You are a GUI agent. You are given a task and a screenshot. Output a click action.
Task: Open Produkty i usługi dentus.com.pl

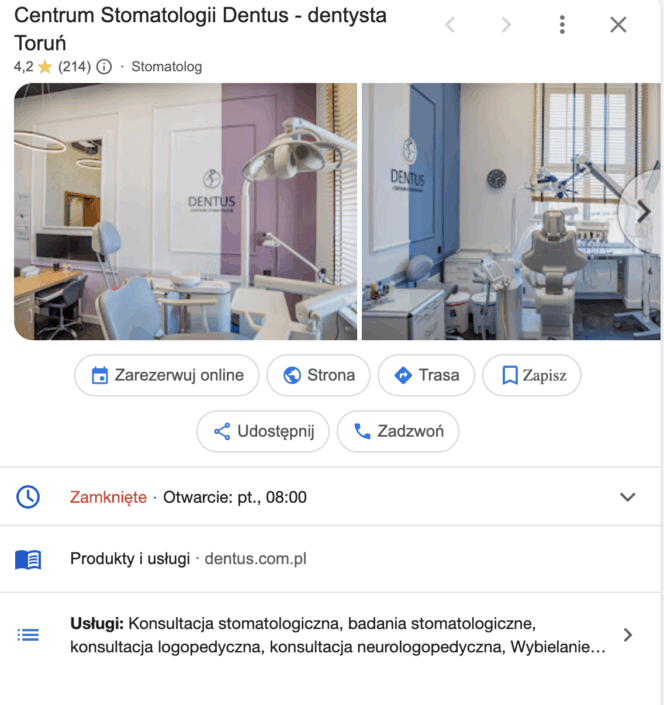click(188, 559)
